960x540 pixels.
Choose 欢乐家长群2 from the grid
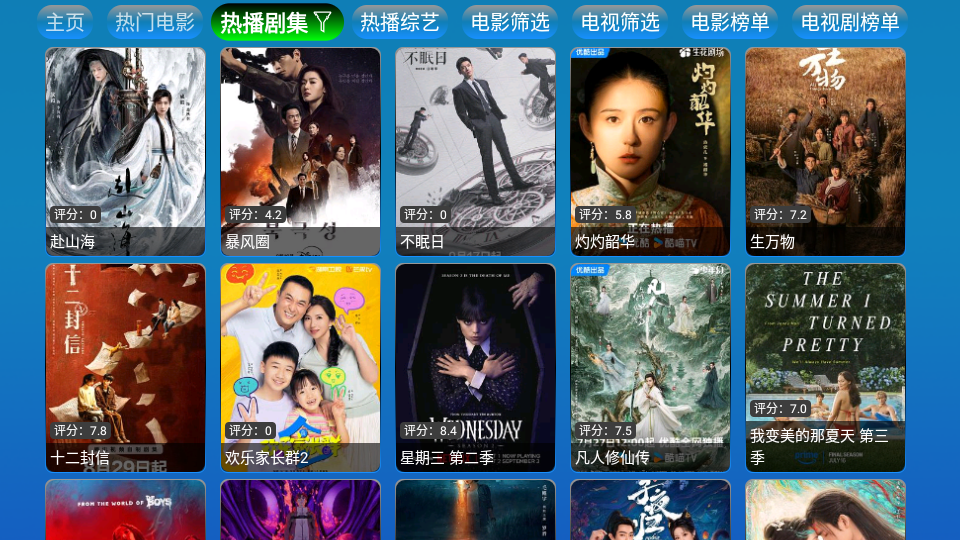(x=300, y=367)
